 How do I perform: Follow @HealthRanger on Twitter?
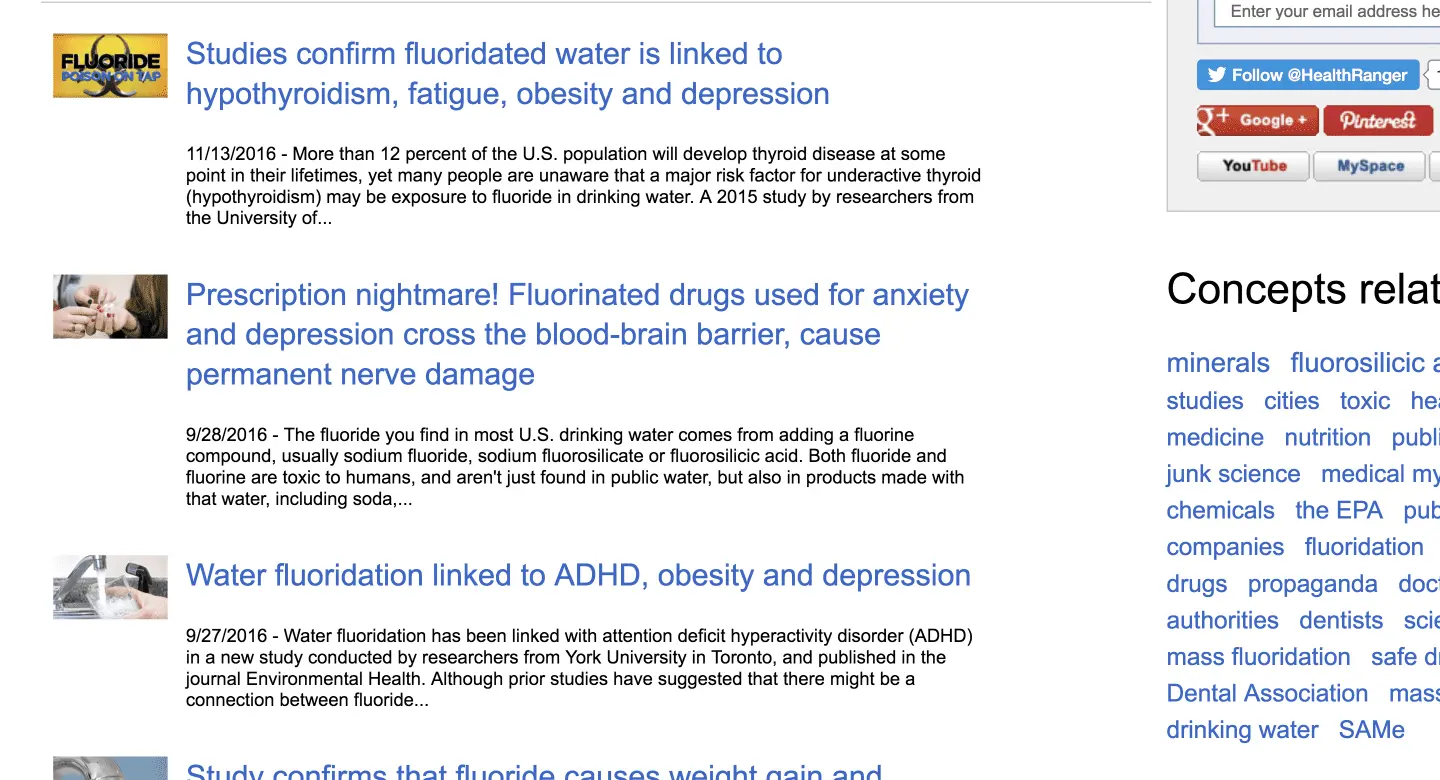pos(1308,75)
